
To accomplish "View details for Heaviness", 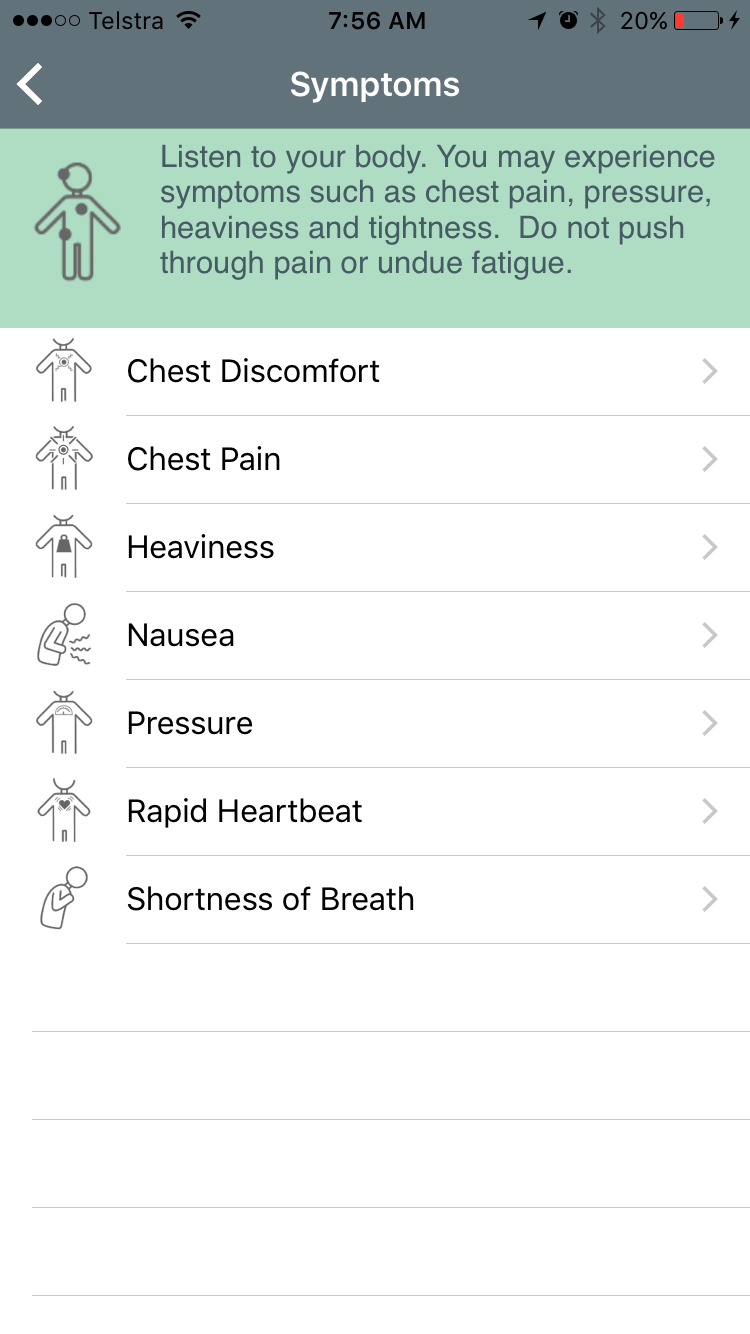I will tap(375, 548).
